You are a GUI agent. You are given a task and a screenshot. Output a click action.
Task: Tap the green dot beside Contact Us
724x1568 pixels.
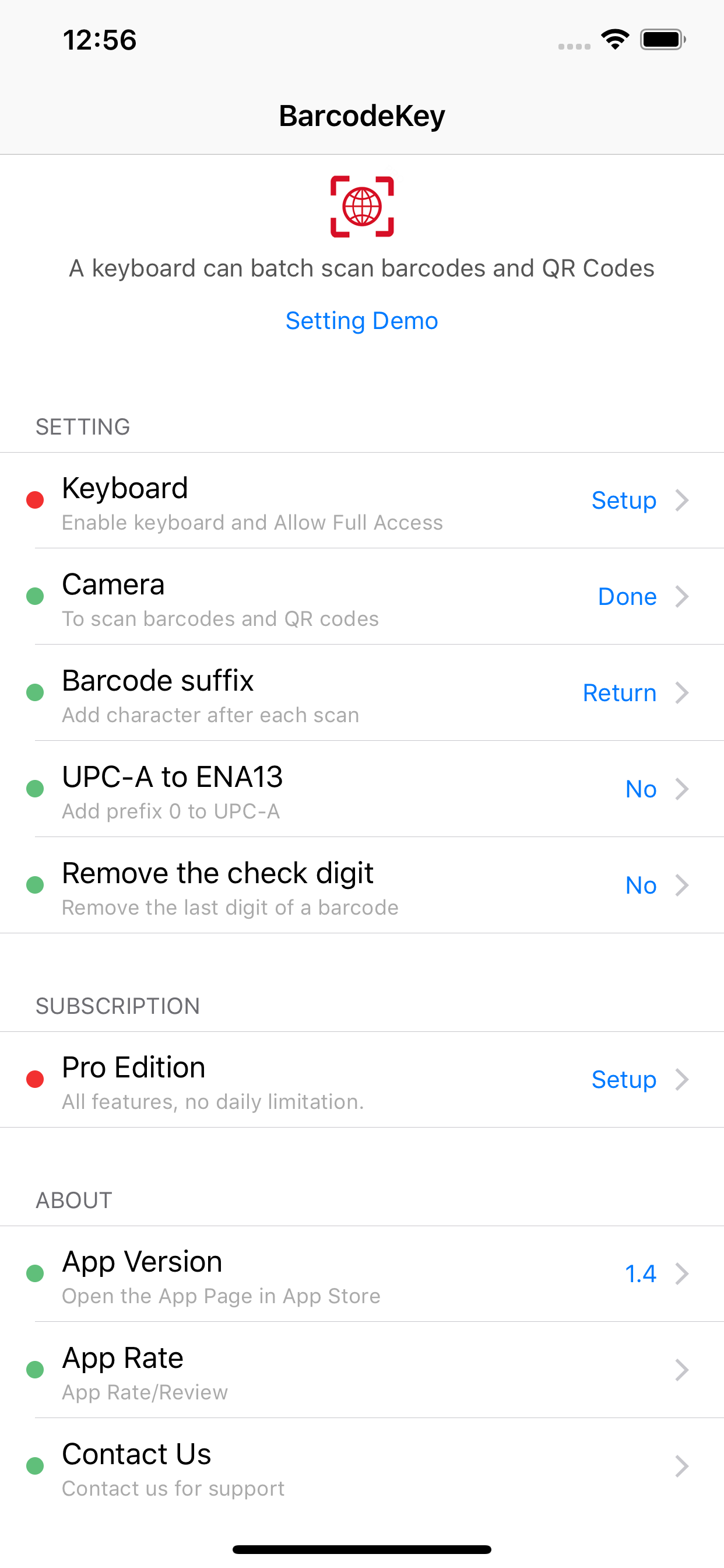36,1466
